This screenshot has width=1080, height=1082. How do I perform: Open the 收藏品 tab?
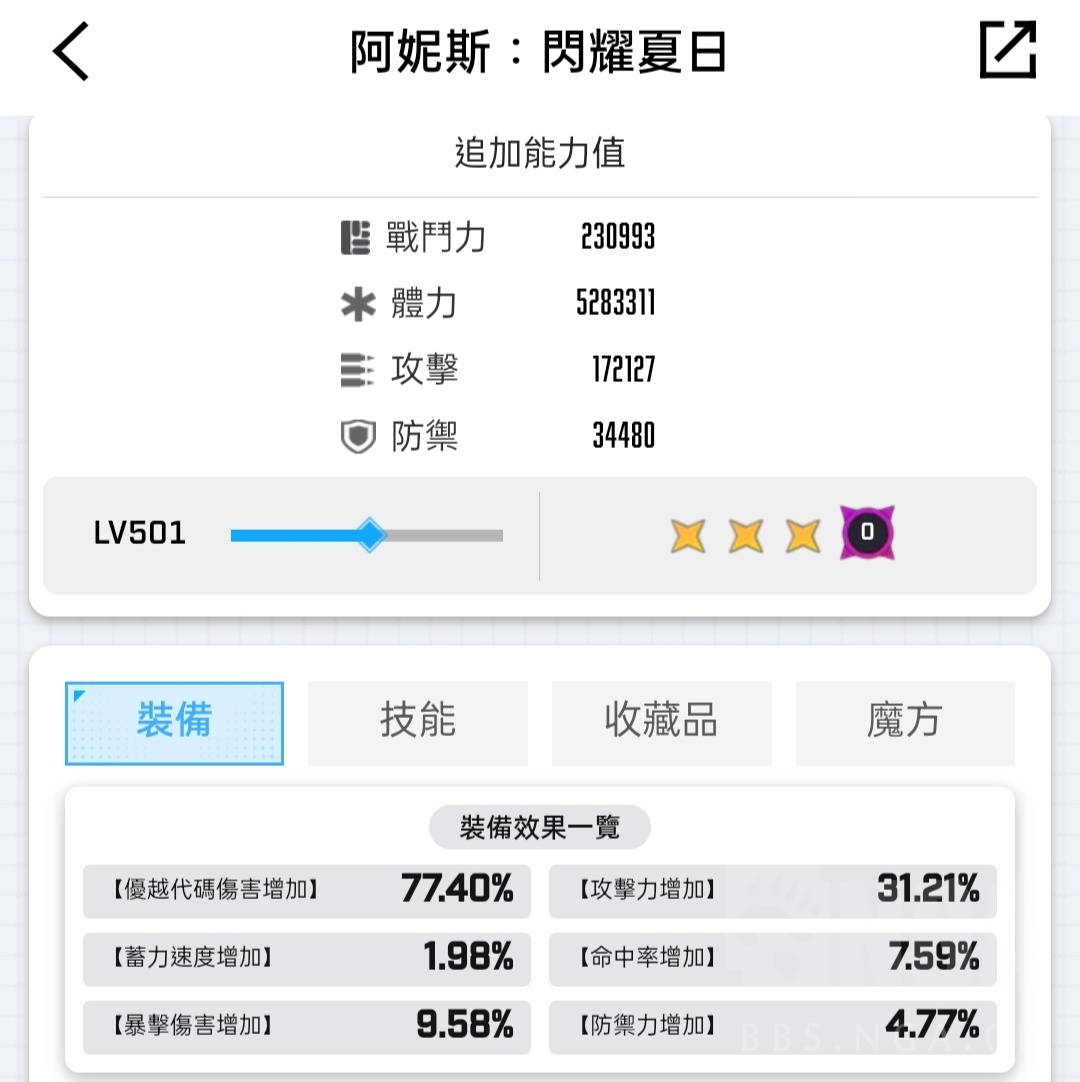661,723
